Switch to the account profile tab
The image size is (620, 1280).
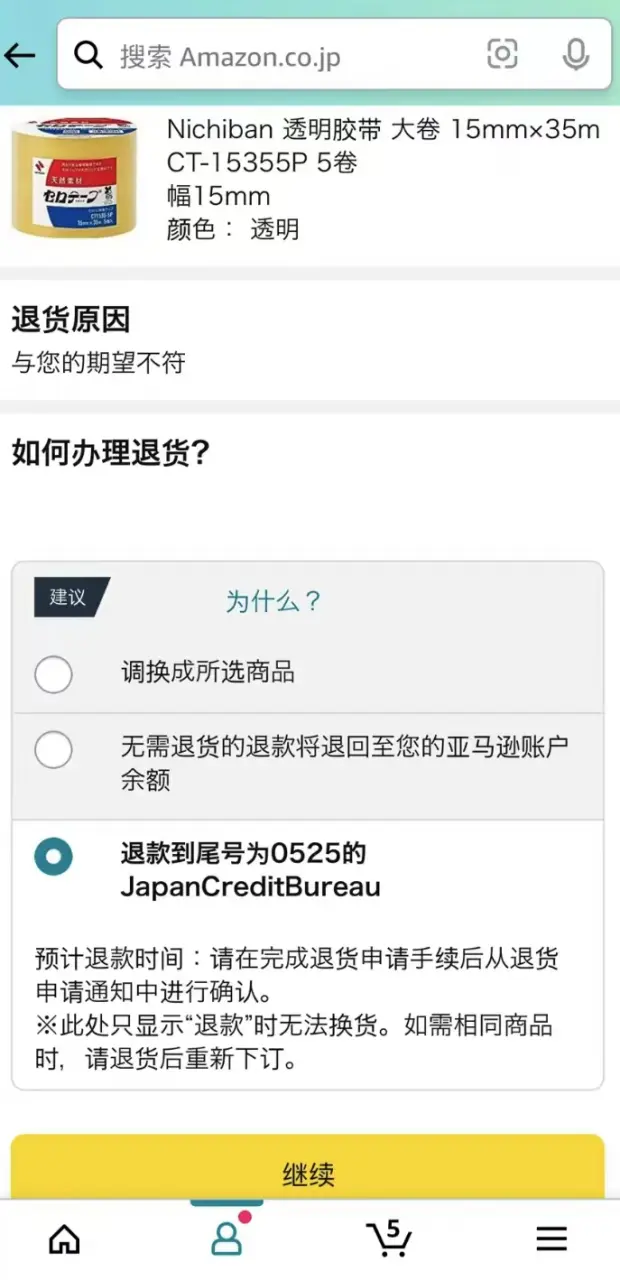coord(227,1238)
